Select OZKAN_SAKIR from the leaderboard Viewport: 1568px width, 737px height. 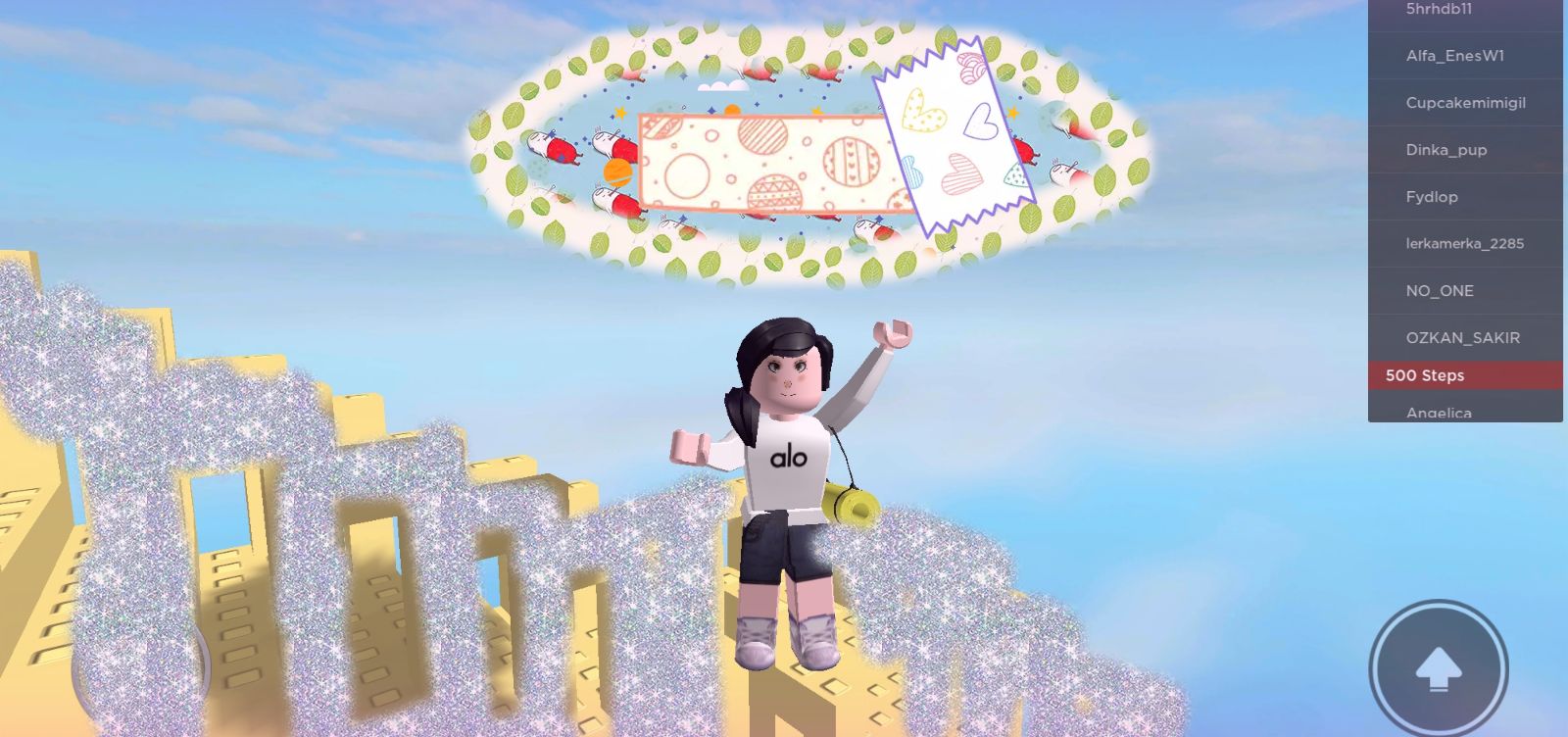point(1462,338)
